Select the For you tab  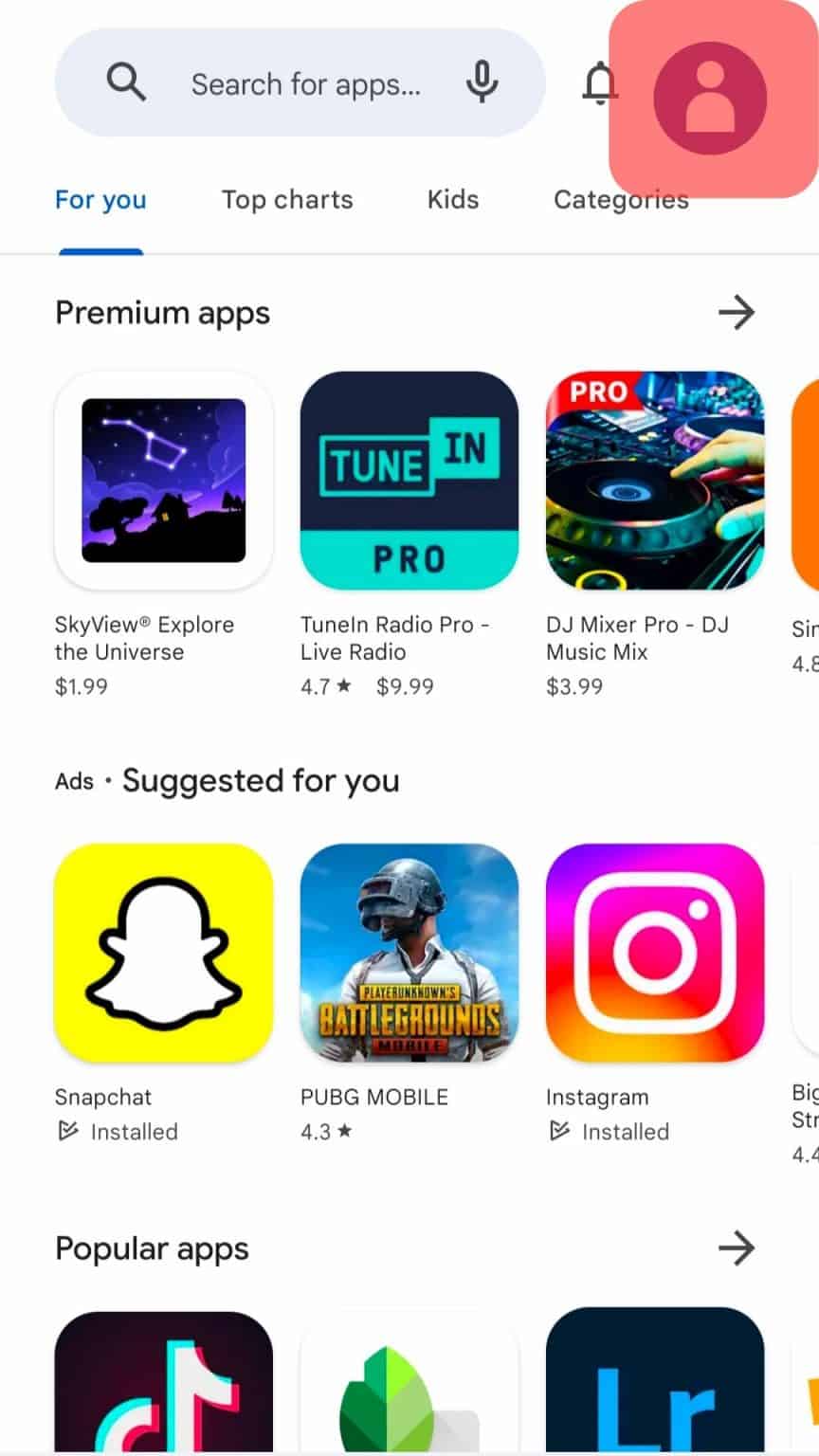coord(100,200)
